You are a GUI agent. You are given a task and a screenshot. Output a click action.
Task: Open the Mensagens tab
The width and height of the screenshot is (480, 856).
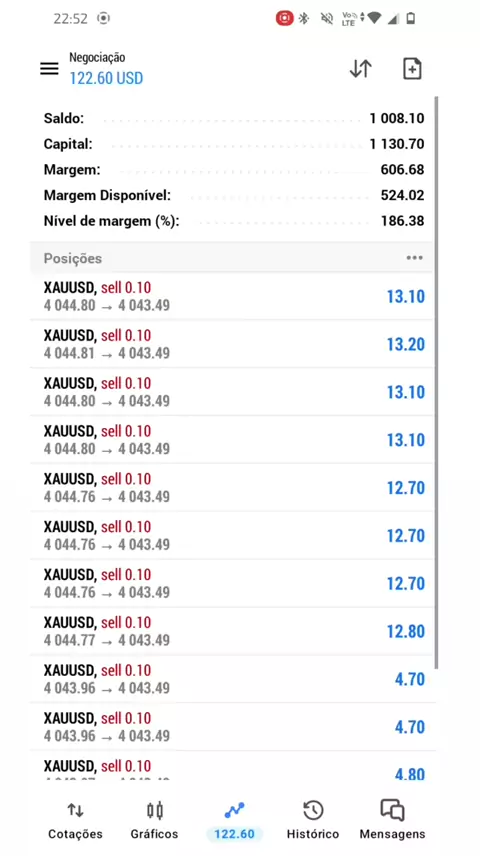[x=392, y=821]
